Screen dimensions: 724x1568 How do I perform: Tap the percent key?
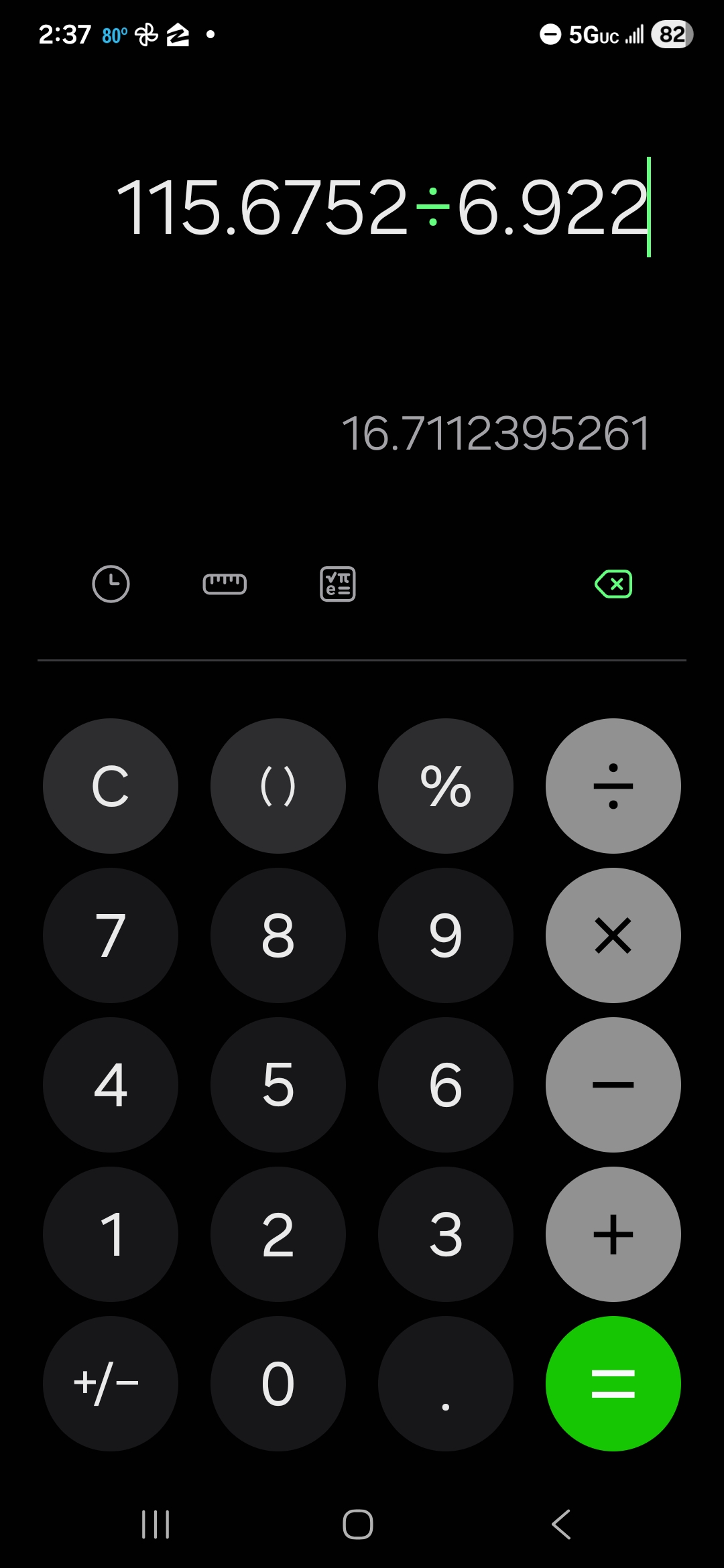pyautogui.click(x=445, y=785)
